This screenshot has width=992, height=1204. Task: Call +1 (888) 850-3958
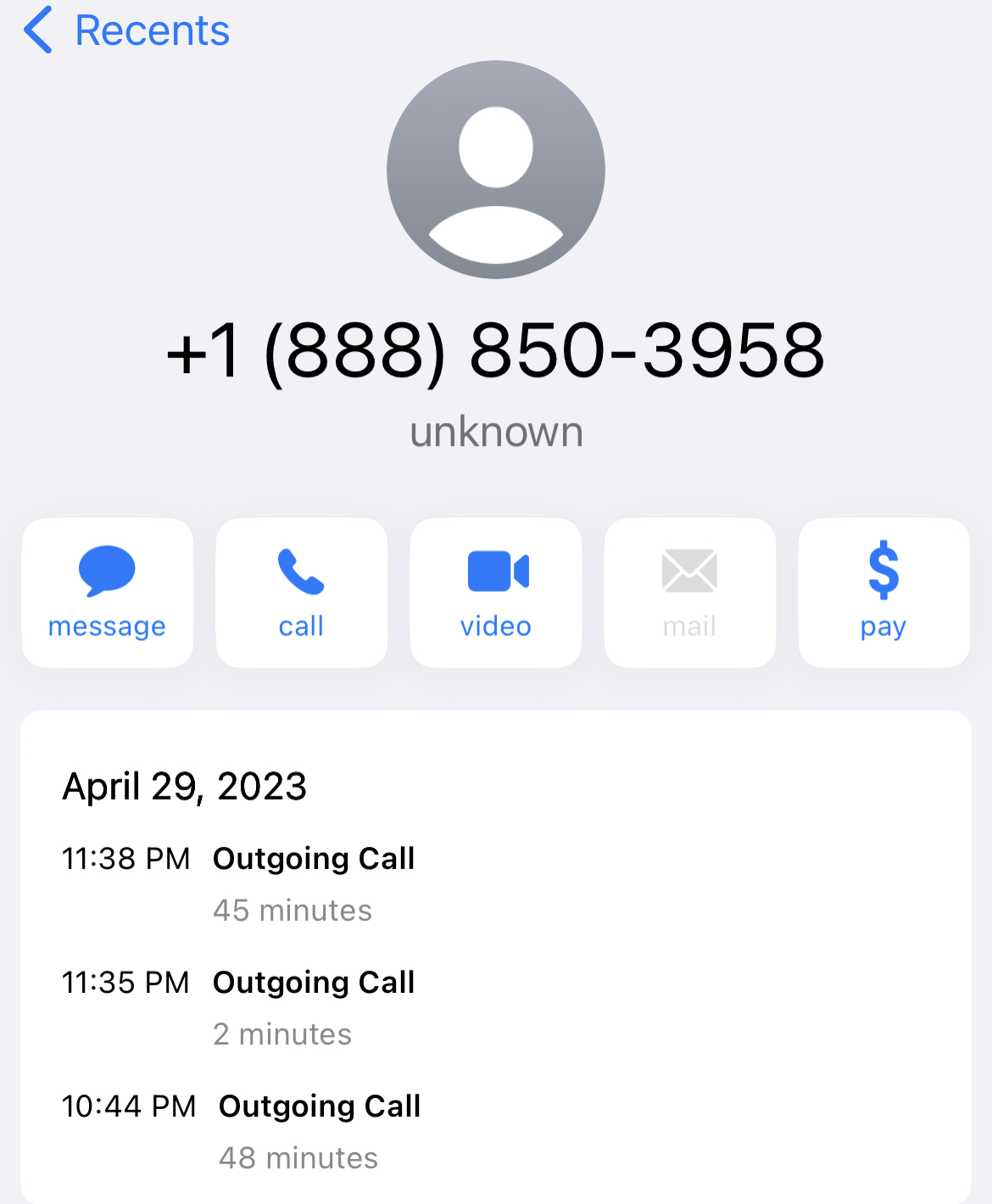(302, 593)
